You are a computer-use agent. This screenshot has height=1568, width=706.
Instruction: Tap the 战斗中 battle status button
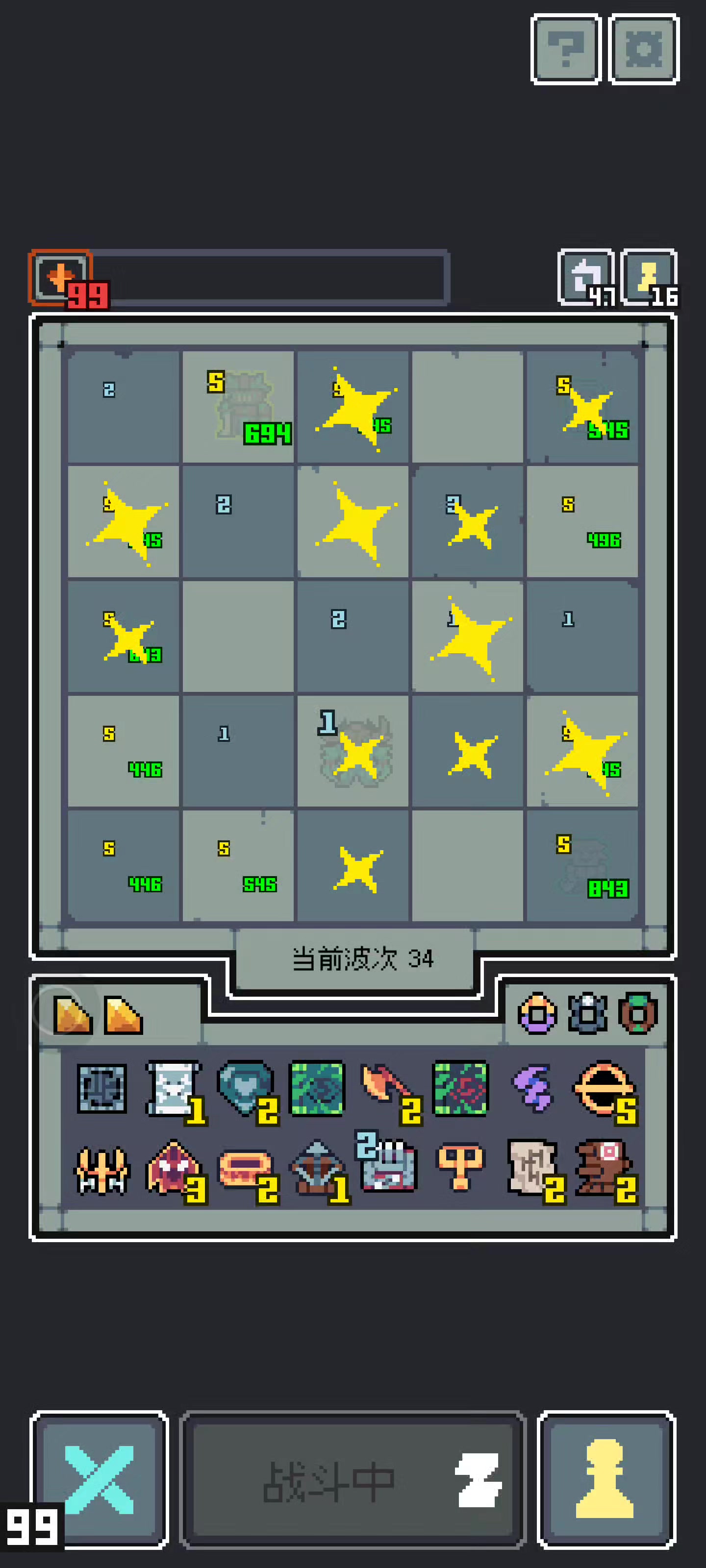pyautogui.click(x=353, y=1479)
